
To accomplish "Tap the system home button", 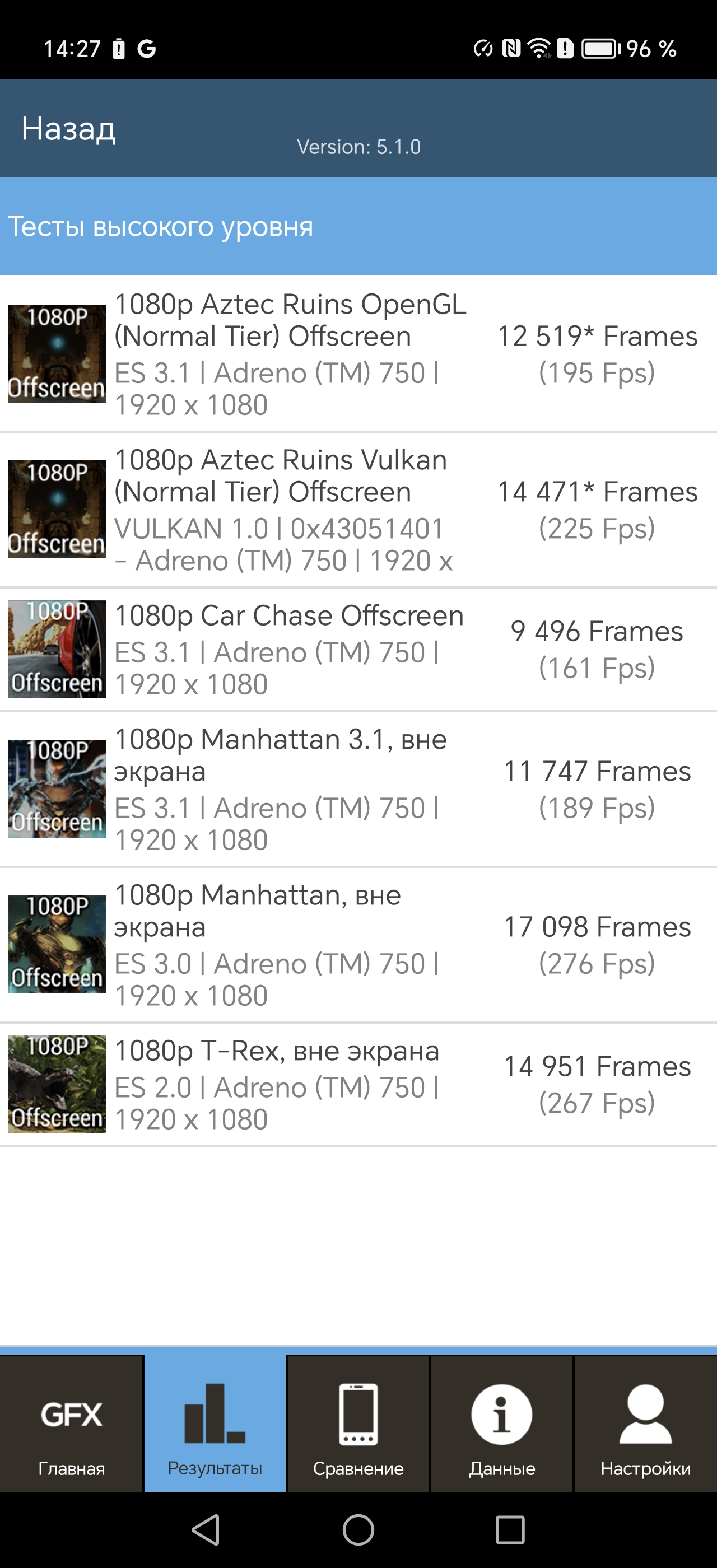I will pyautogui.click(x=358, y=1530).
